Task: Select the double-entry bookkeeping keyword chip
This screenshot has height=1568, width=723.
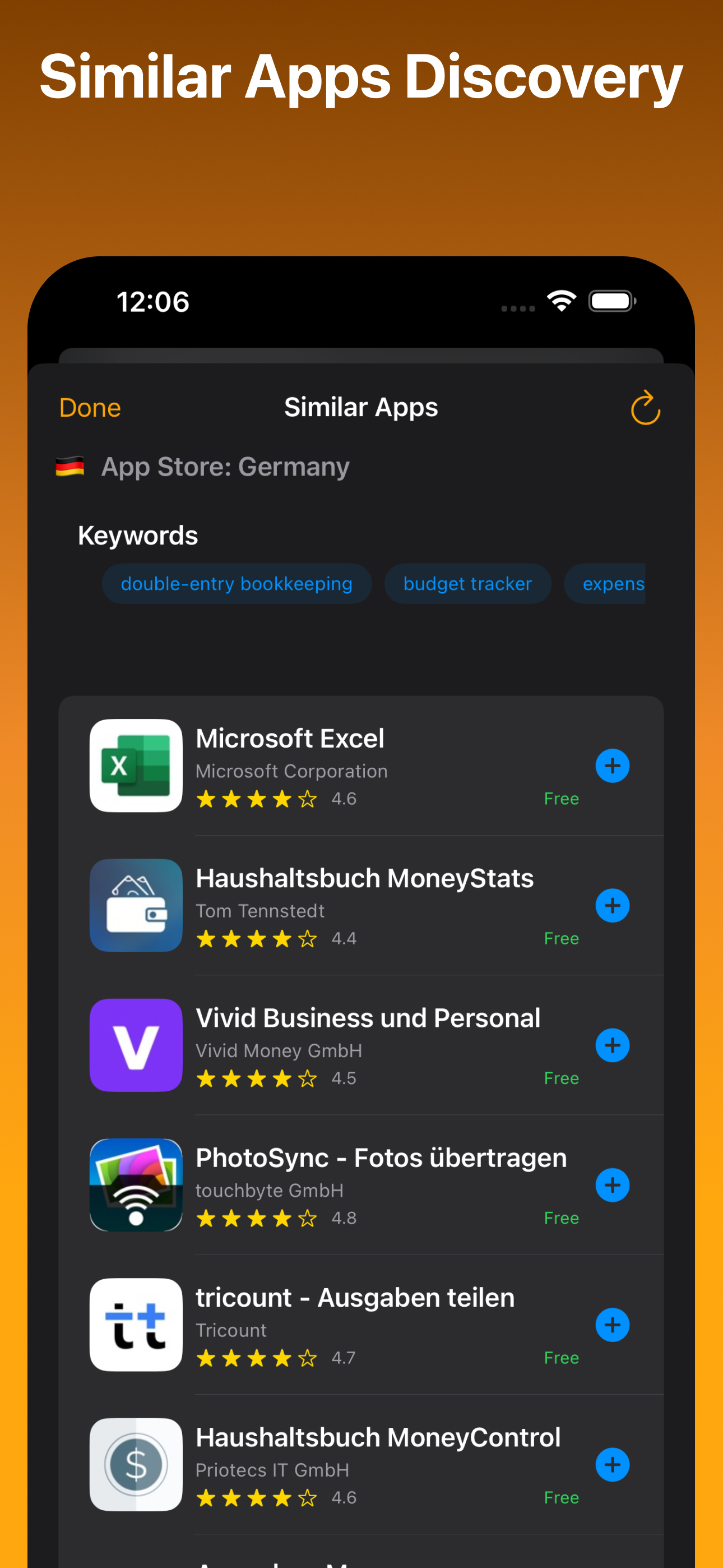Action: click(237, 583)
